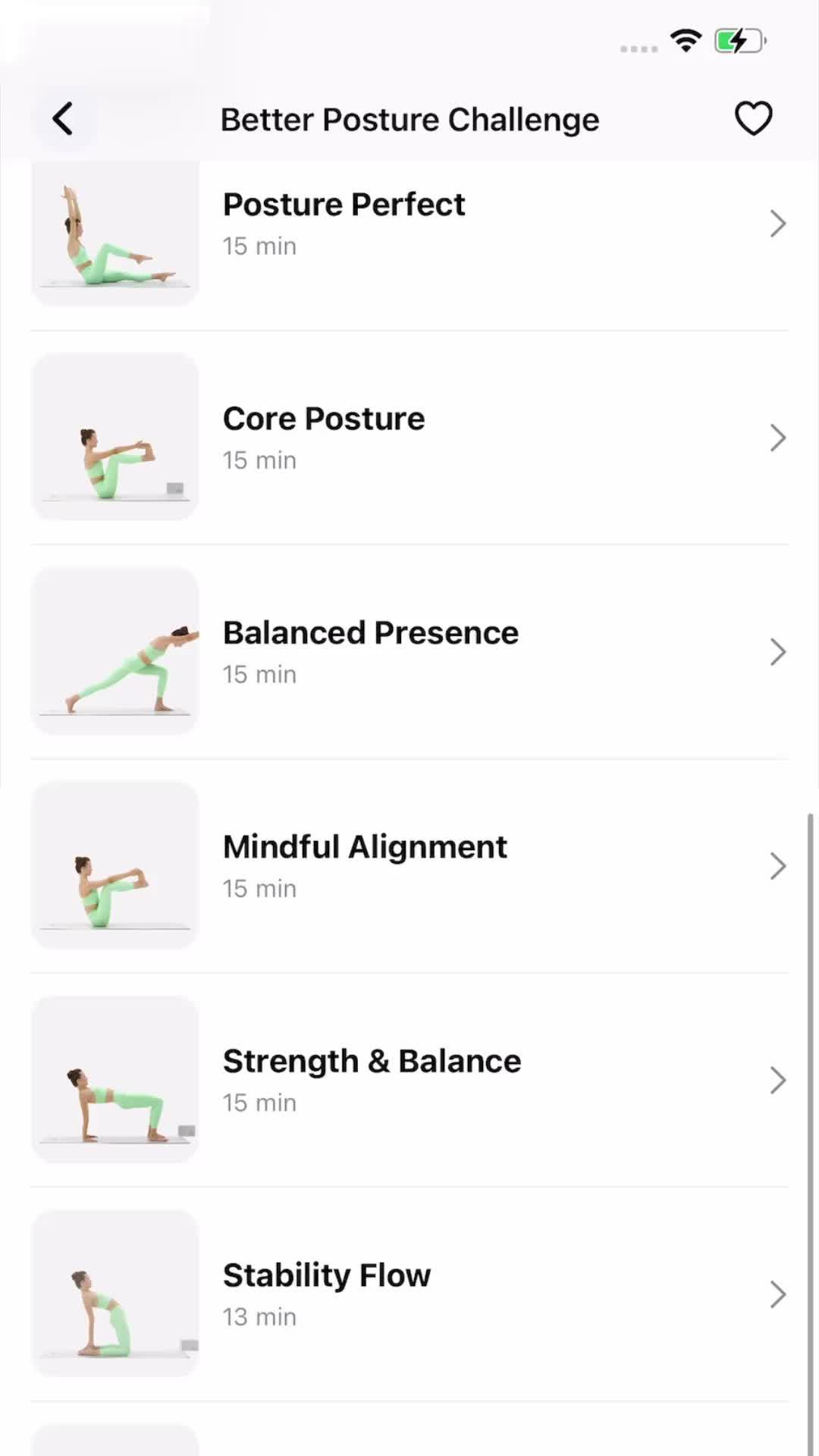Click the 13 min duration under Stability Flow
Screen dimensions: 819x1456
259,1316
